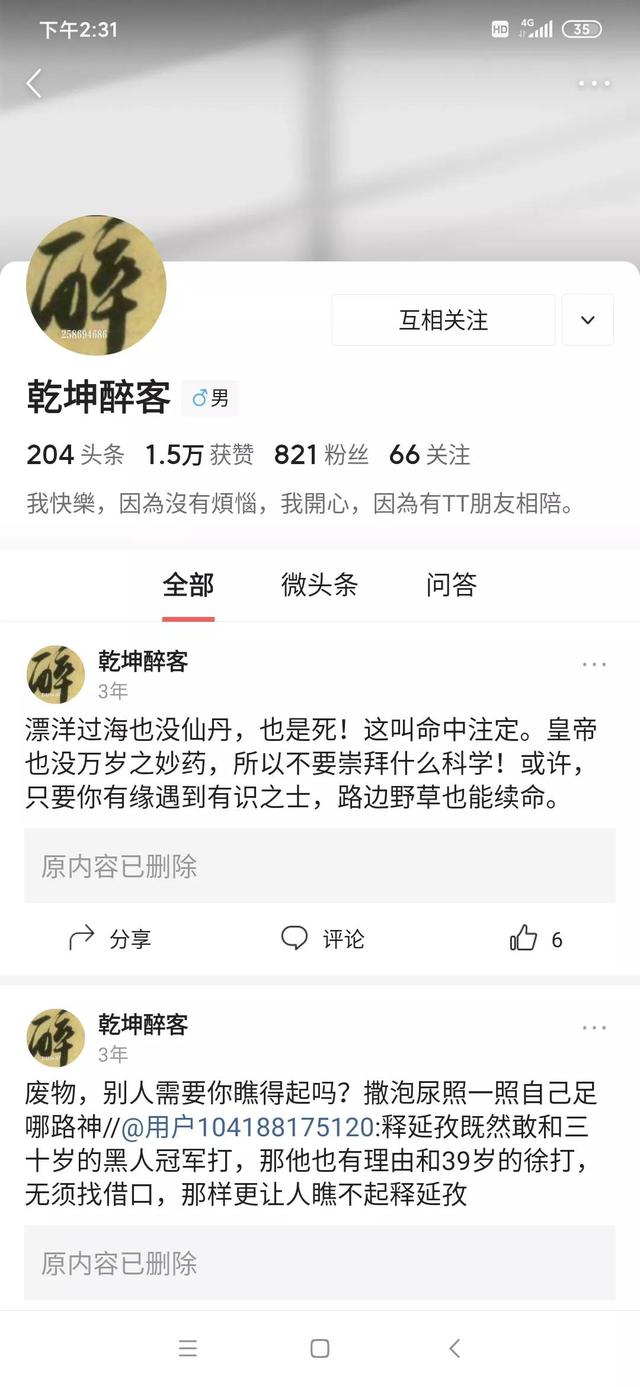
Task: Go back using the top-left arrow
Action: (x=35, y=84)
